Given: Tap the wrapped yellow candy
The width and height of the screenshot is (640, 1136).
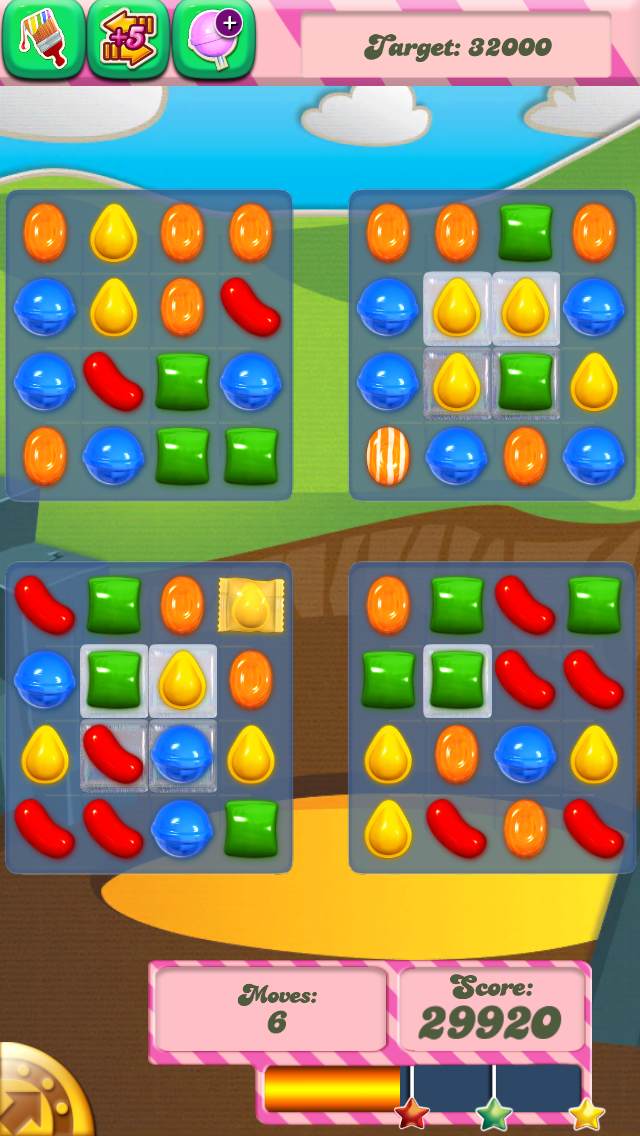Looking at the screenshot, I should click(x=250, y=605).
